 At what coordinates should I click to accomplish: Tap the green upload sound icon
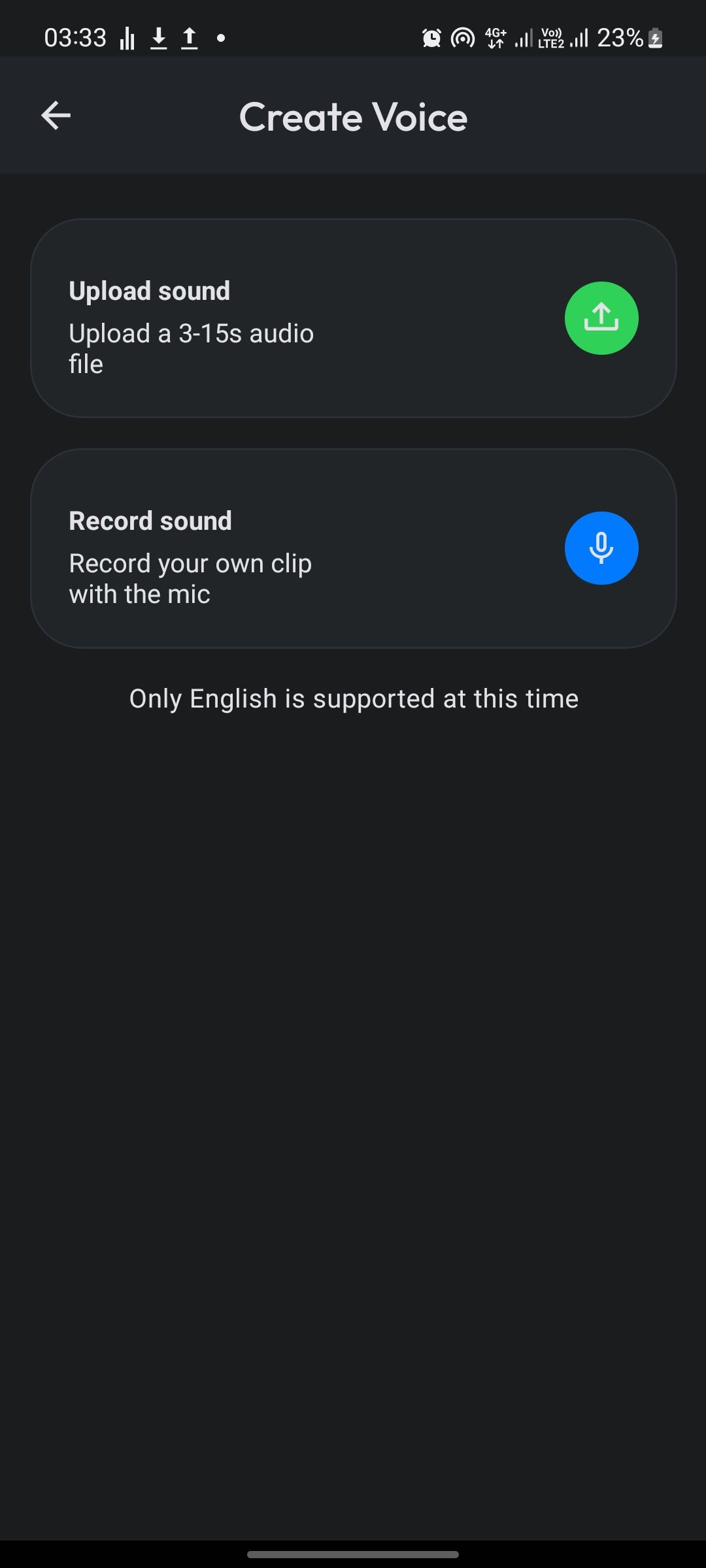[x=601, y=318]
